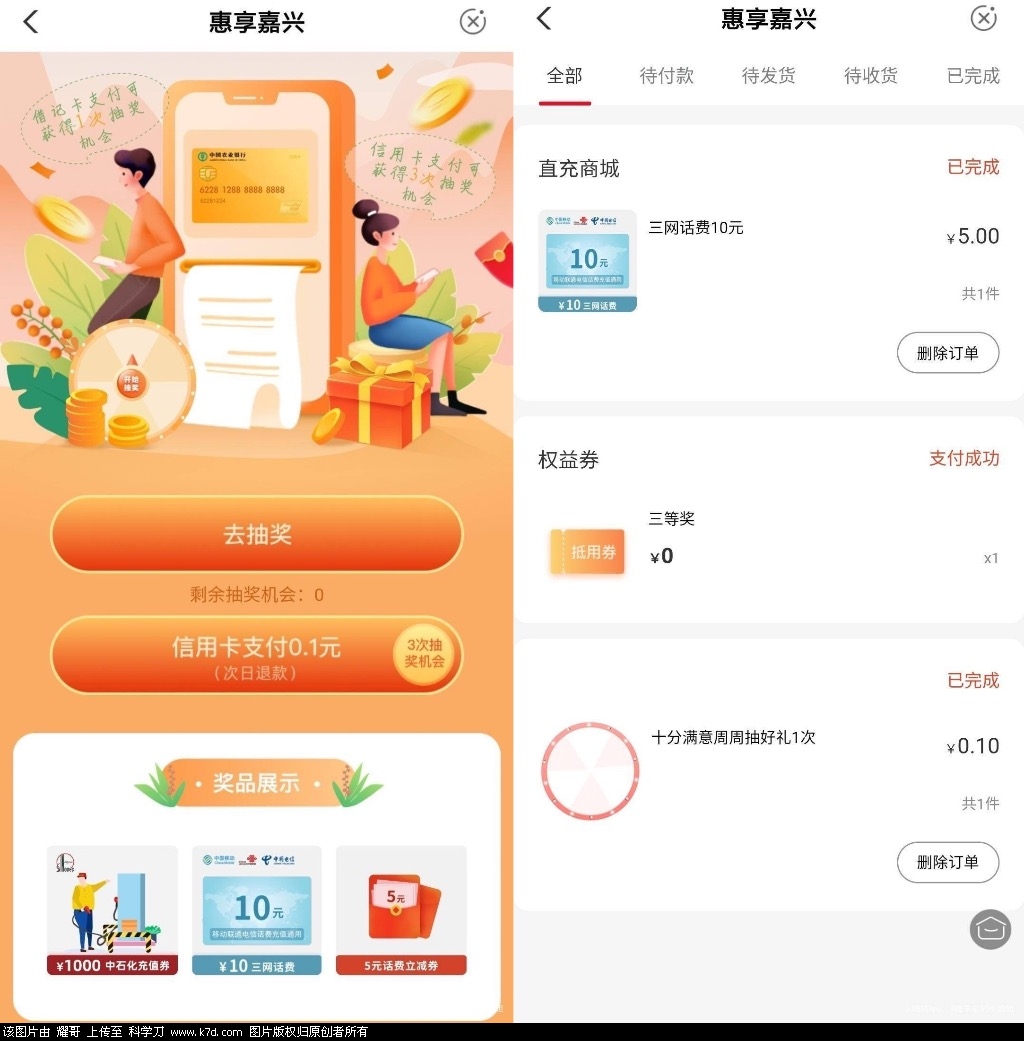Screen dimensions: 1024x1041
Task: Open the 十分满意周周抽好礼1次 order
Action: [733, 738]
